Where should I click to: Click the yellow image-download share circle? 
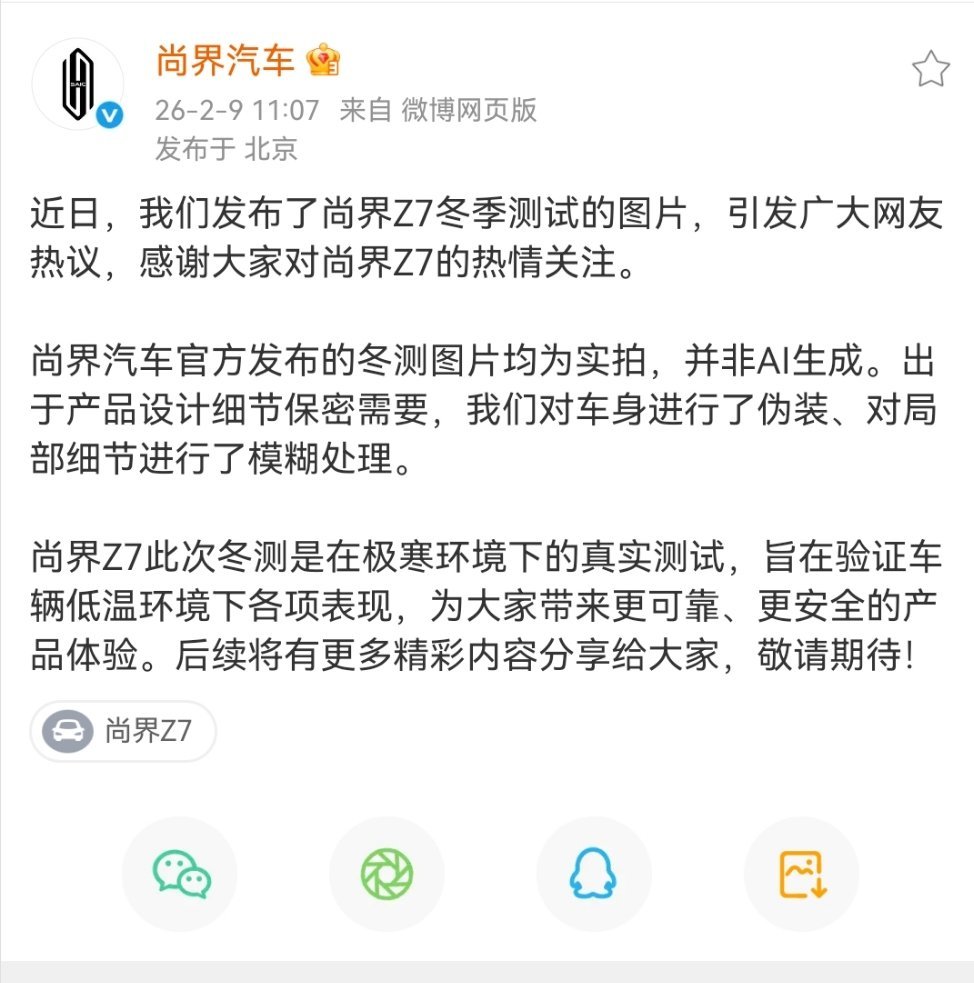801,873
